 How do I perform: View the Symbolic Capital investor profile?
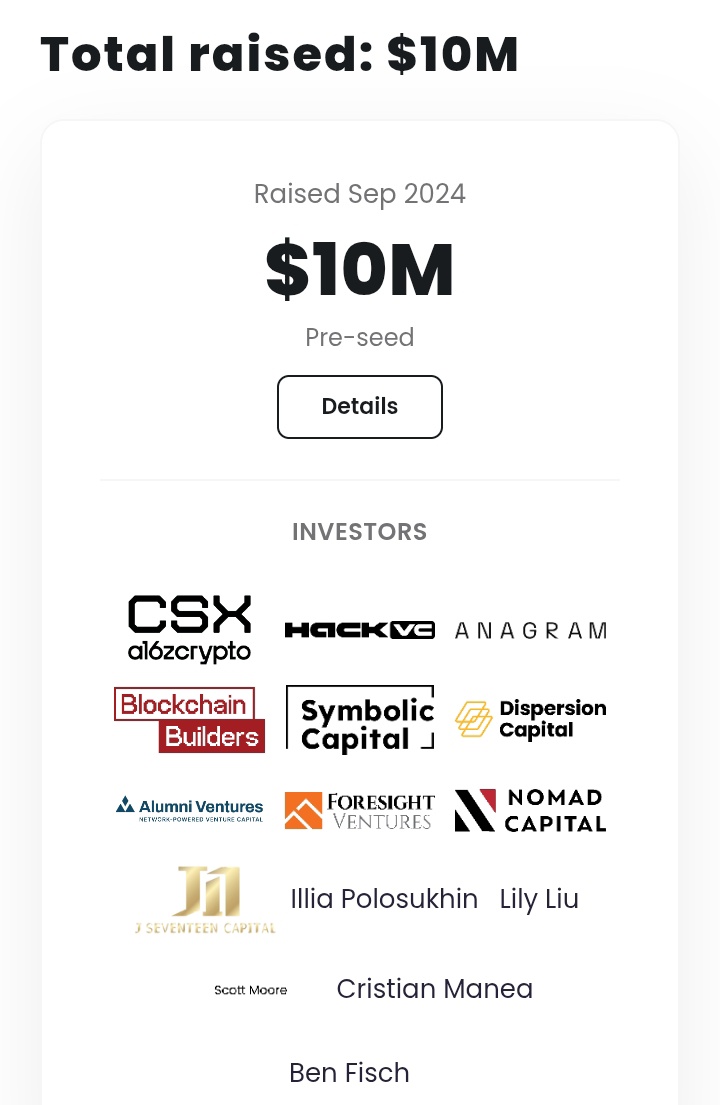tap(360, 720)
